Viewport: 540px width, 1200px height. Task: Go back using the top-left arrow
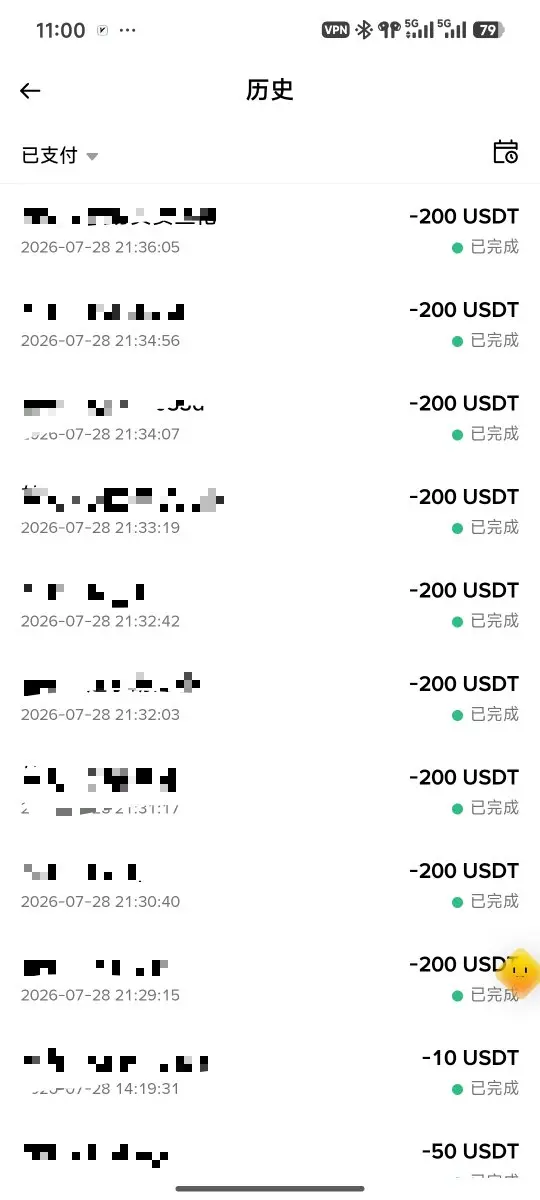tap(30, 91)
